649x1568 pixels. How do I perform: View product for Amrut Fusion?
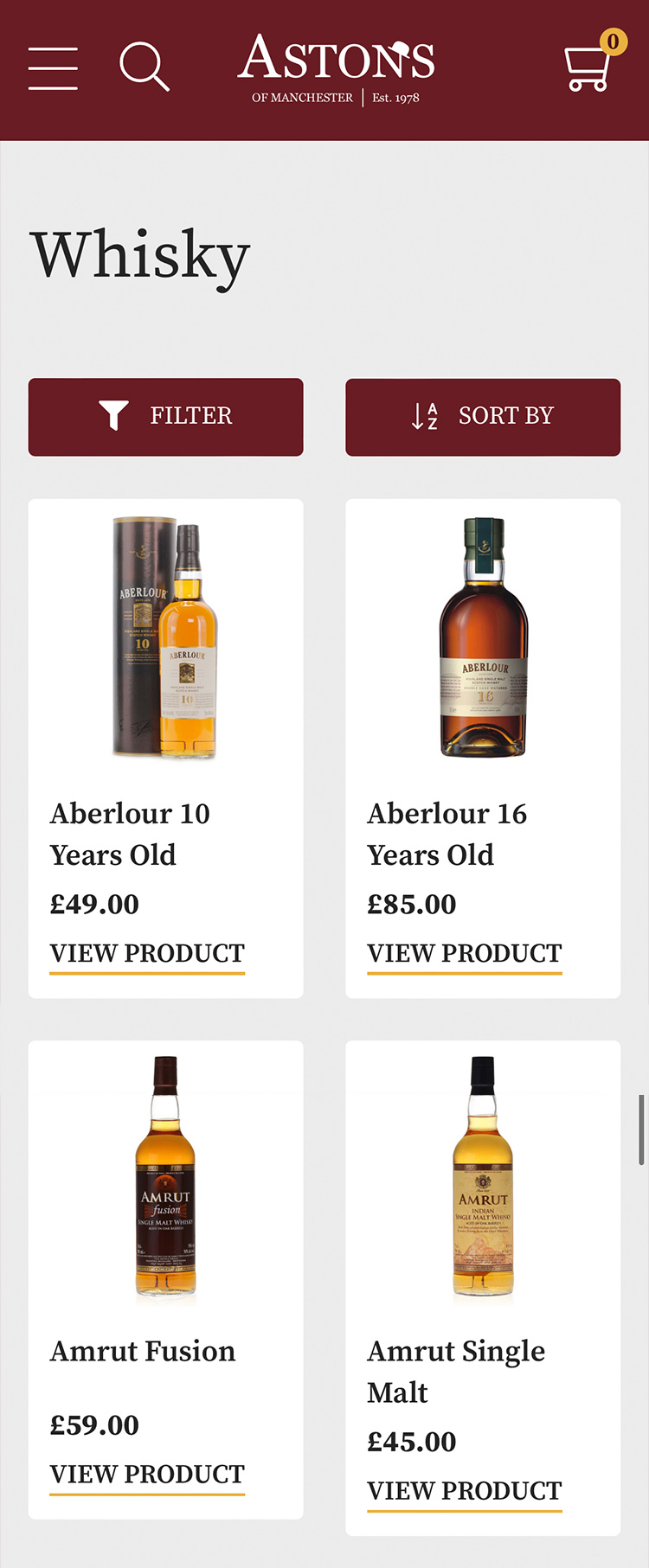tap(147, 1475)
